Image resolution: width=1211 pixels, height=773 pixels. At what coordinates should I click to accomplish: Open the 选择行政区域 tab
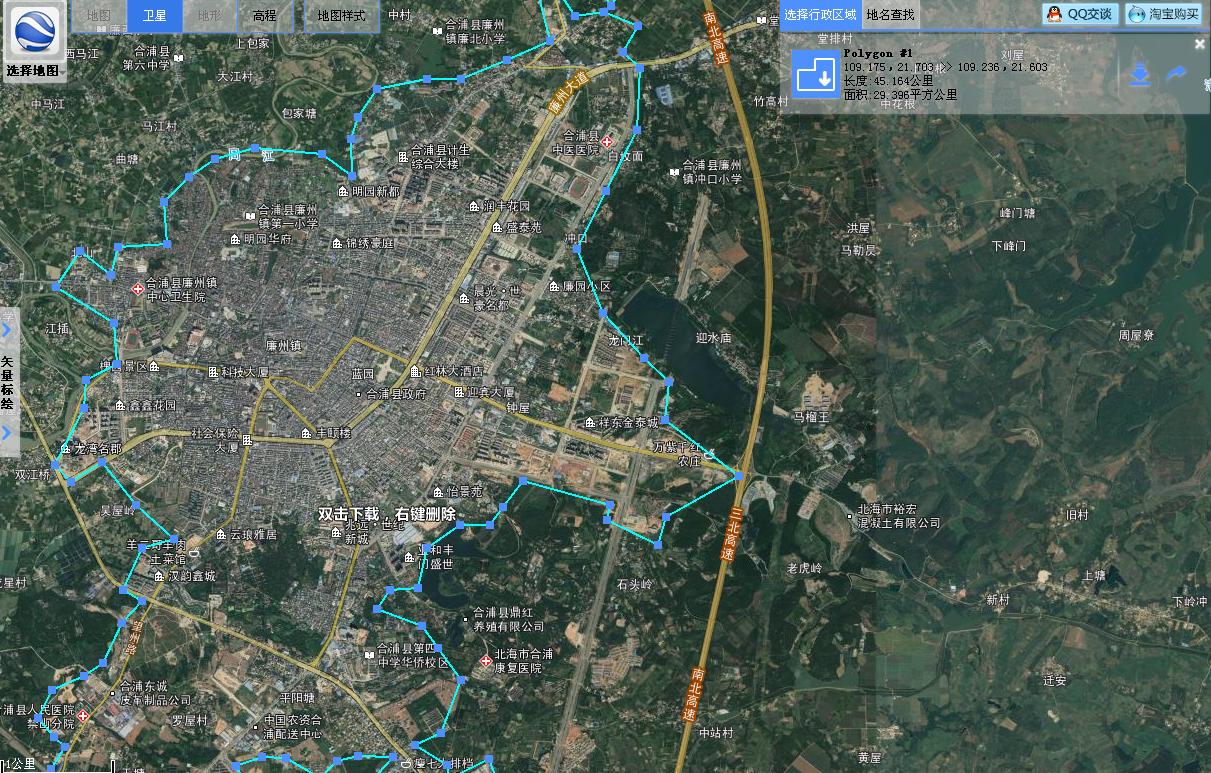tap(819, 14)
